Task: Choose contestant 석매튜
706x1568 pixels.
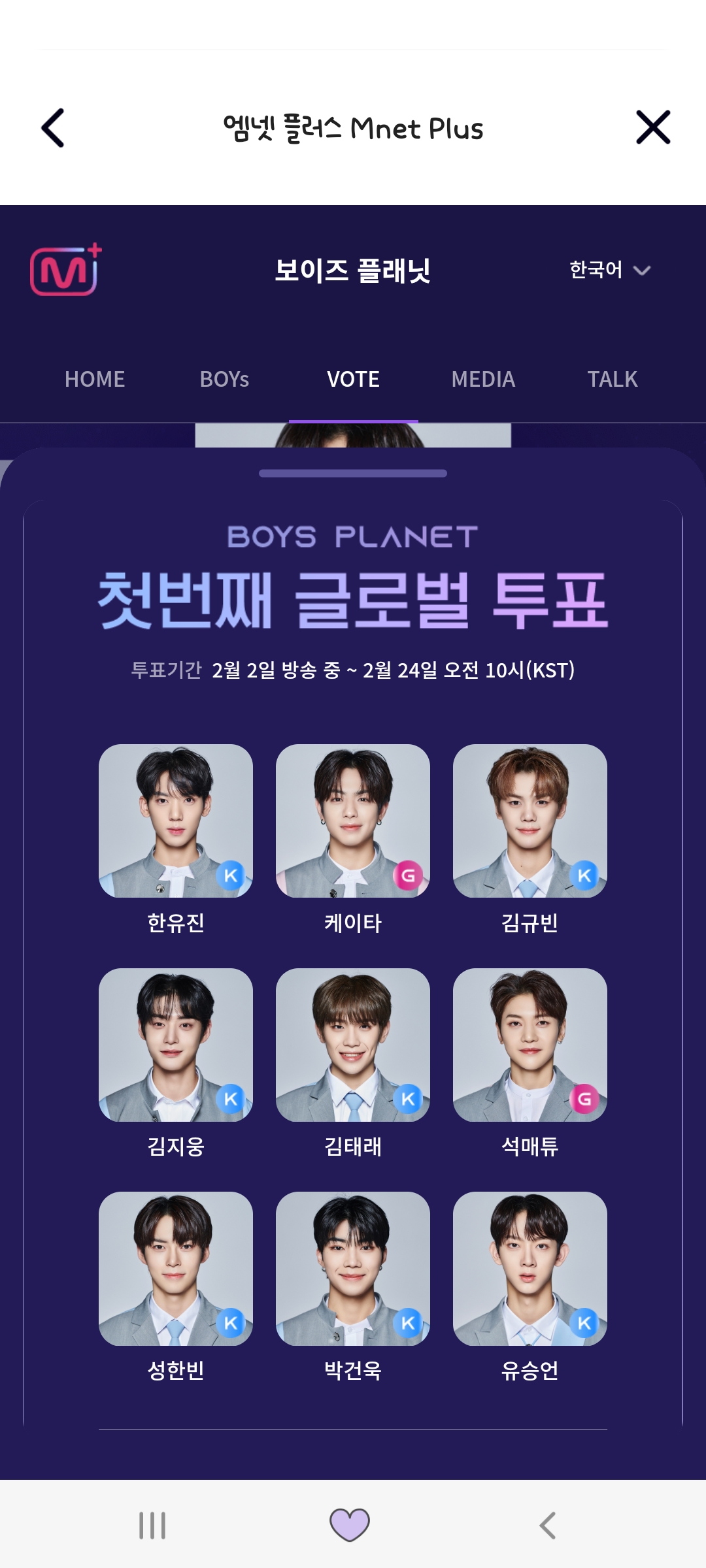Action: coord(530,1045)
